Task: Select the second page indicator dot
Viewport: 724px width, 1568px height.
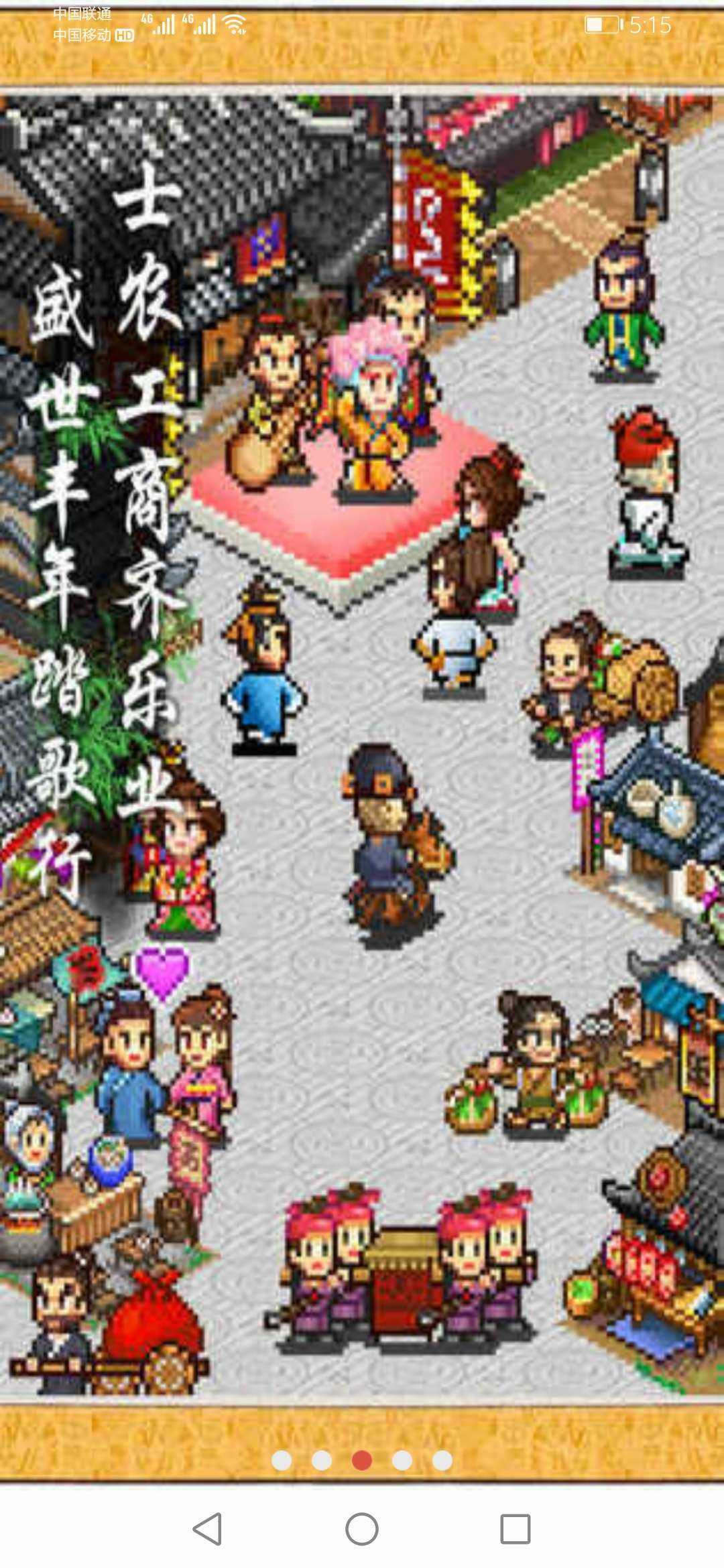Action: (322, 1460)
